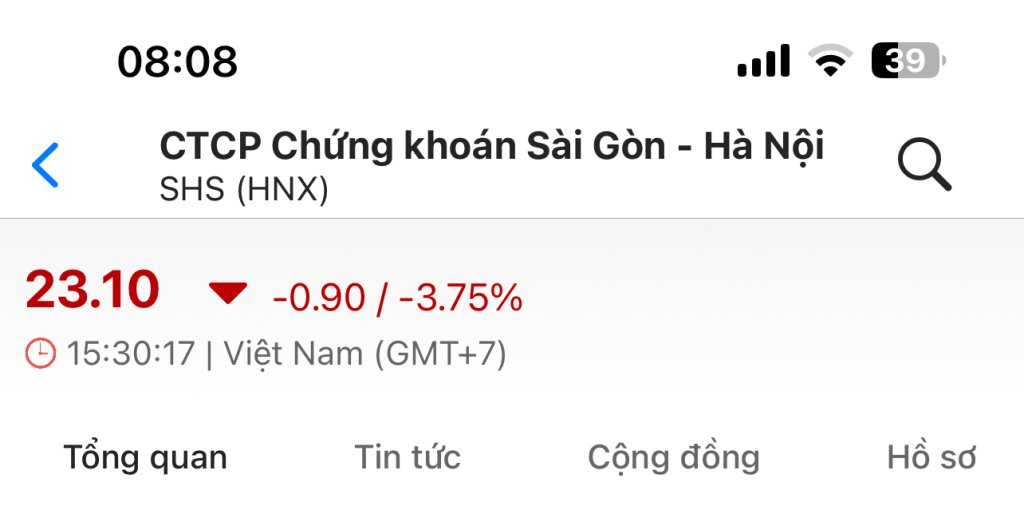Open the search magnifier icon
The height and width of the screenshot is (506, 1024).
tap(923, 165)
